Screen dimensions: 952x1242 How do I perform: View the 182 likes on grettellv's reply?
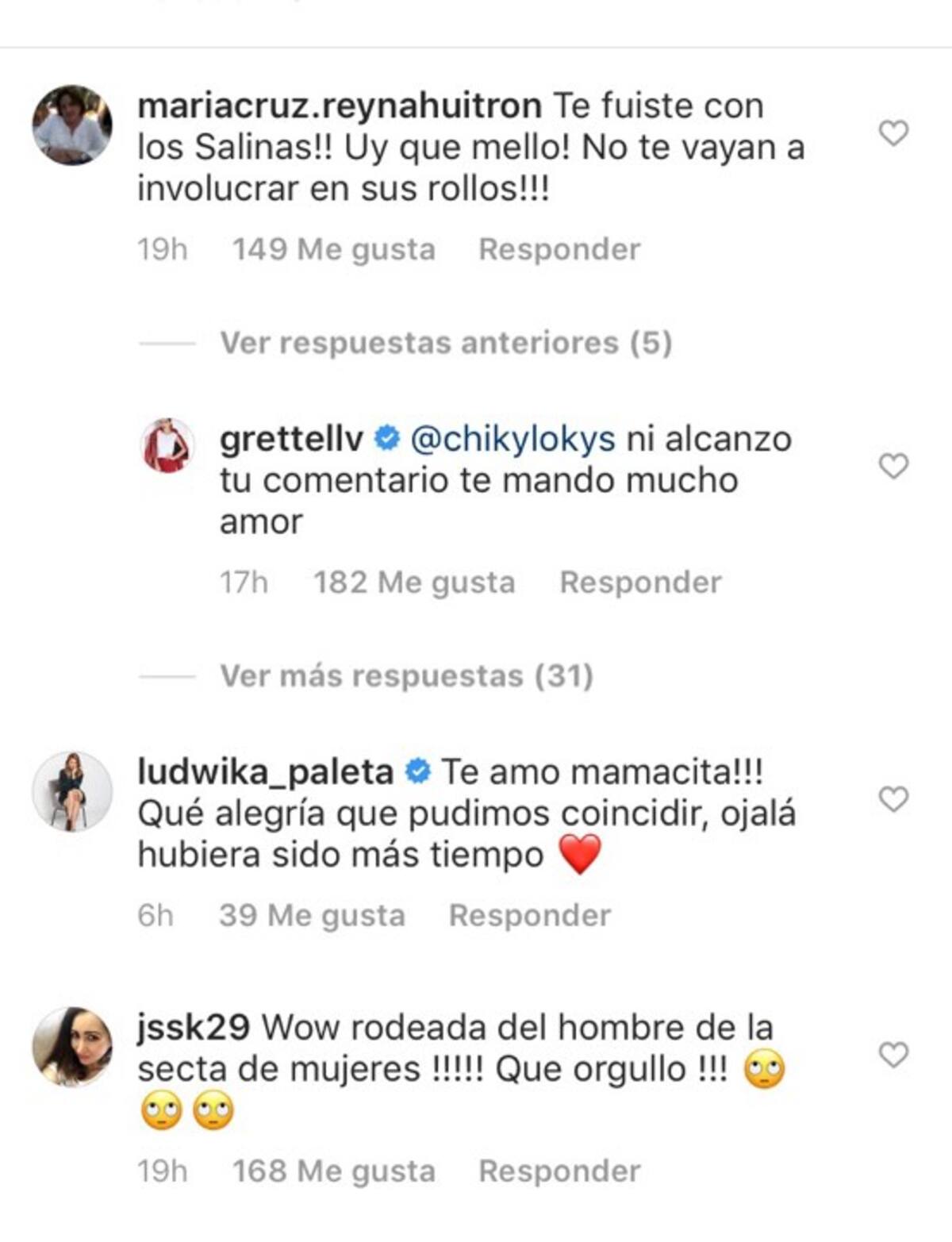(x=414, y=583)
